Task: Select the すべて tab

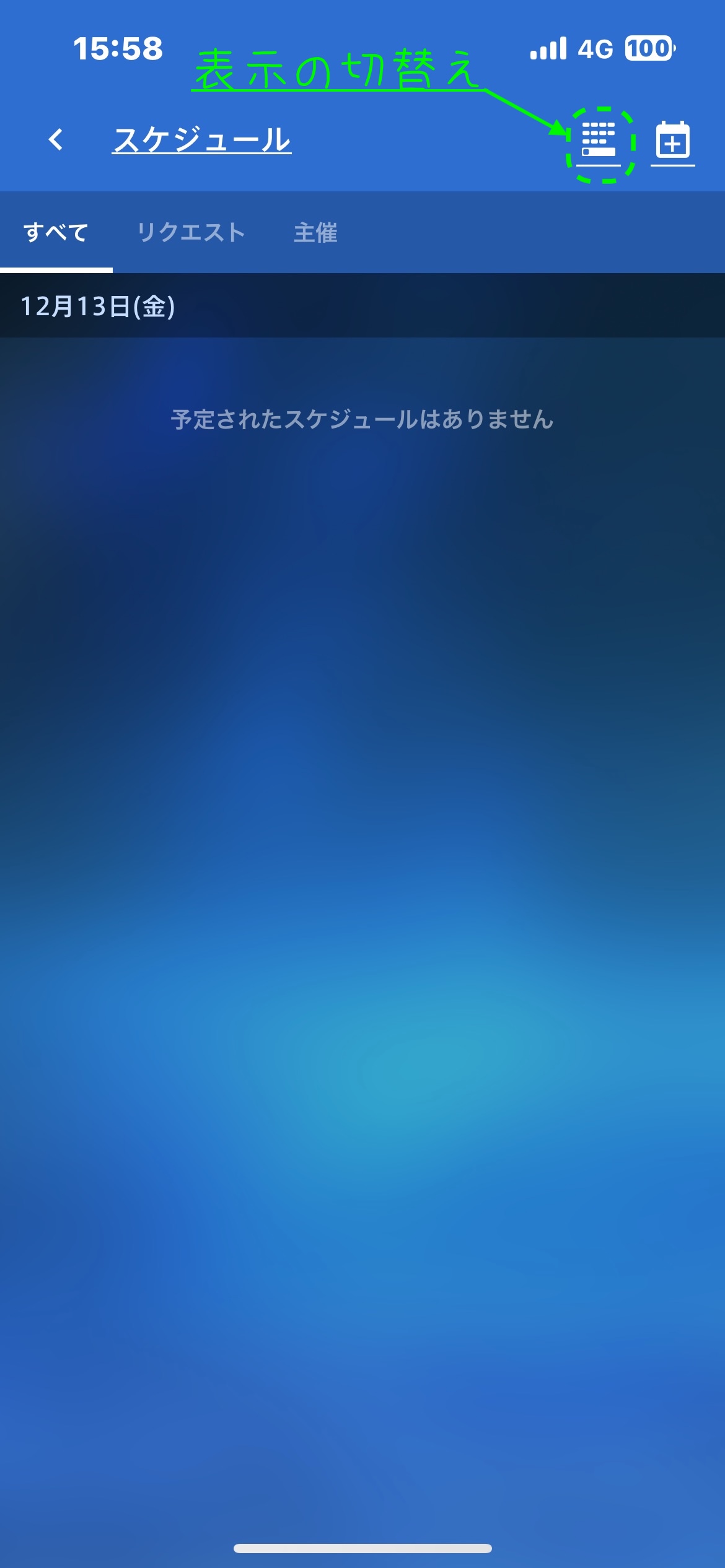Action: [56, 233]
